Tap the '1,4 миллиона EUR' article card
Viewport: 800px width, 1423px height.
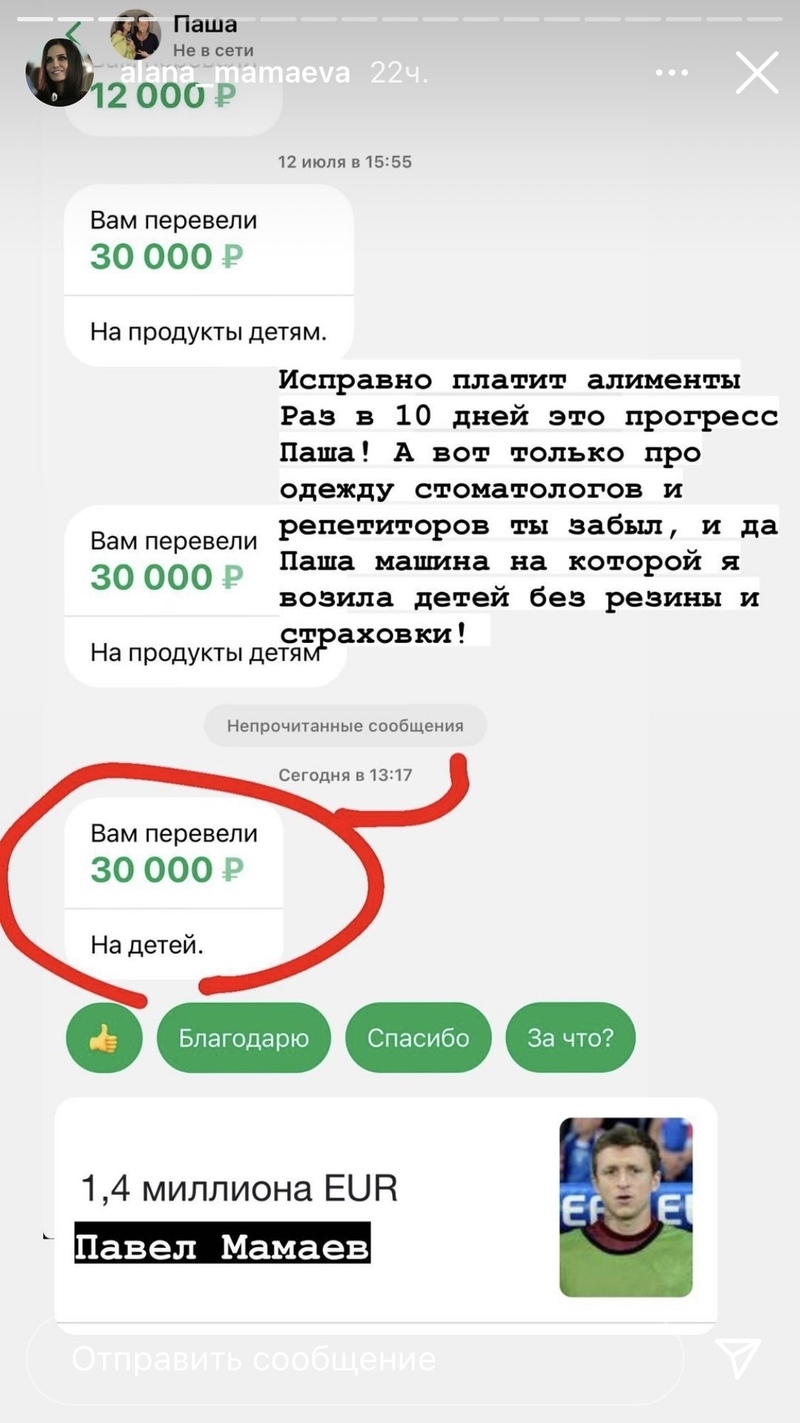click(240, 1190)
